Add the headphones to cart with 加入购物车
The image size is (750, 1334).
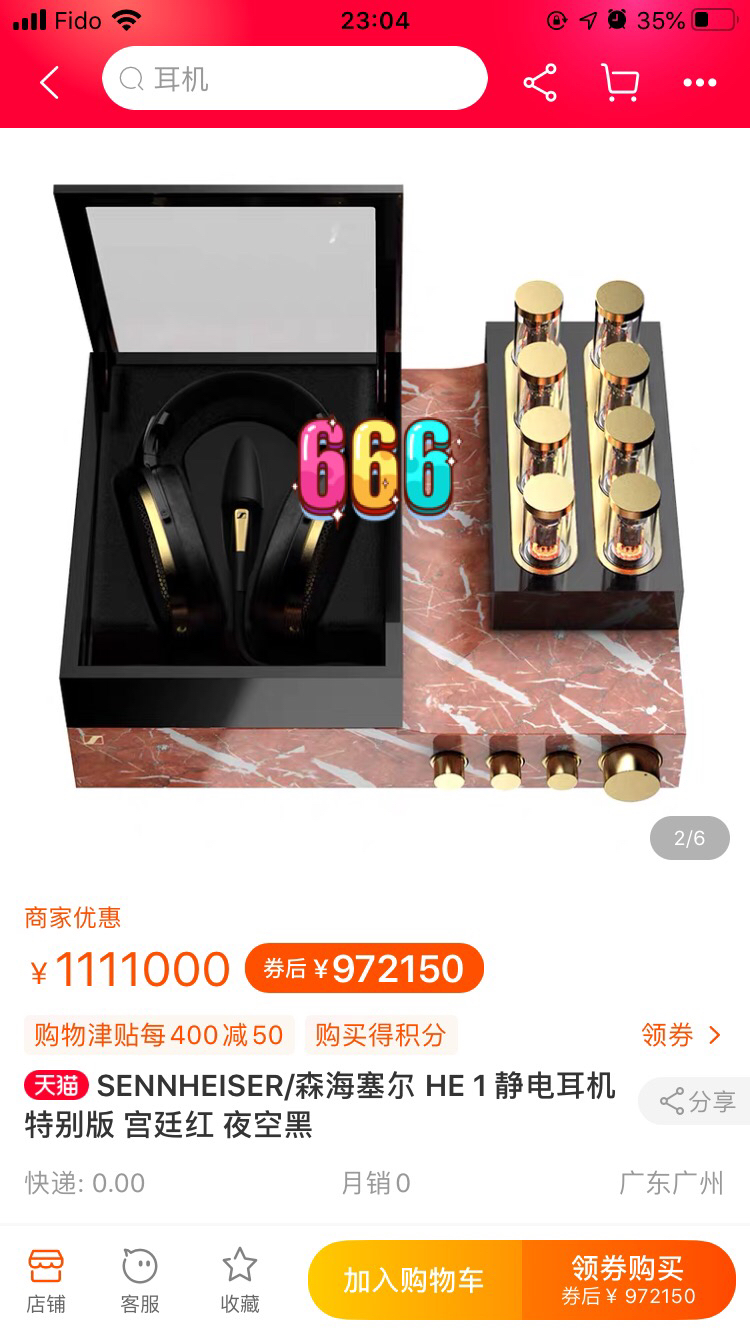coord(414,1280)
